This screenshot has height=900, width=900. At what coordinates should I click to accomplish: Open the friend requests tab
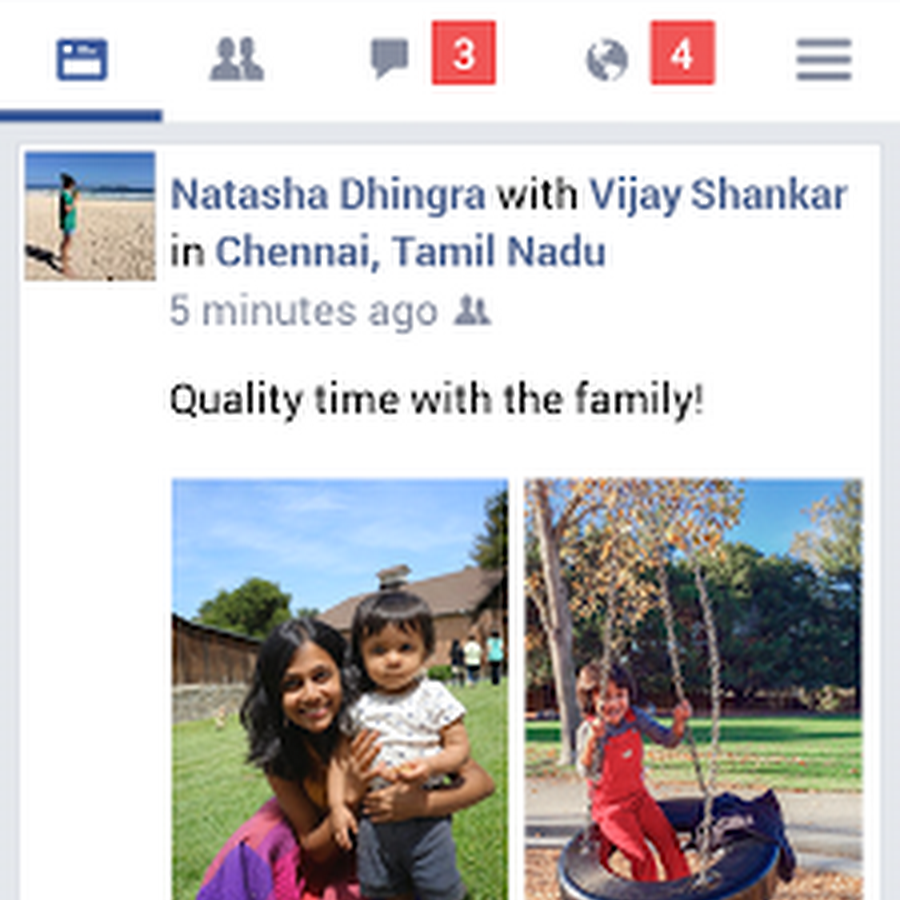(x=237, y=60)
